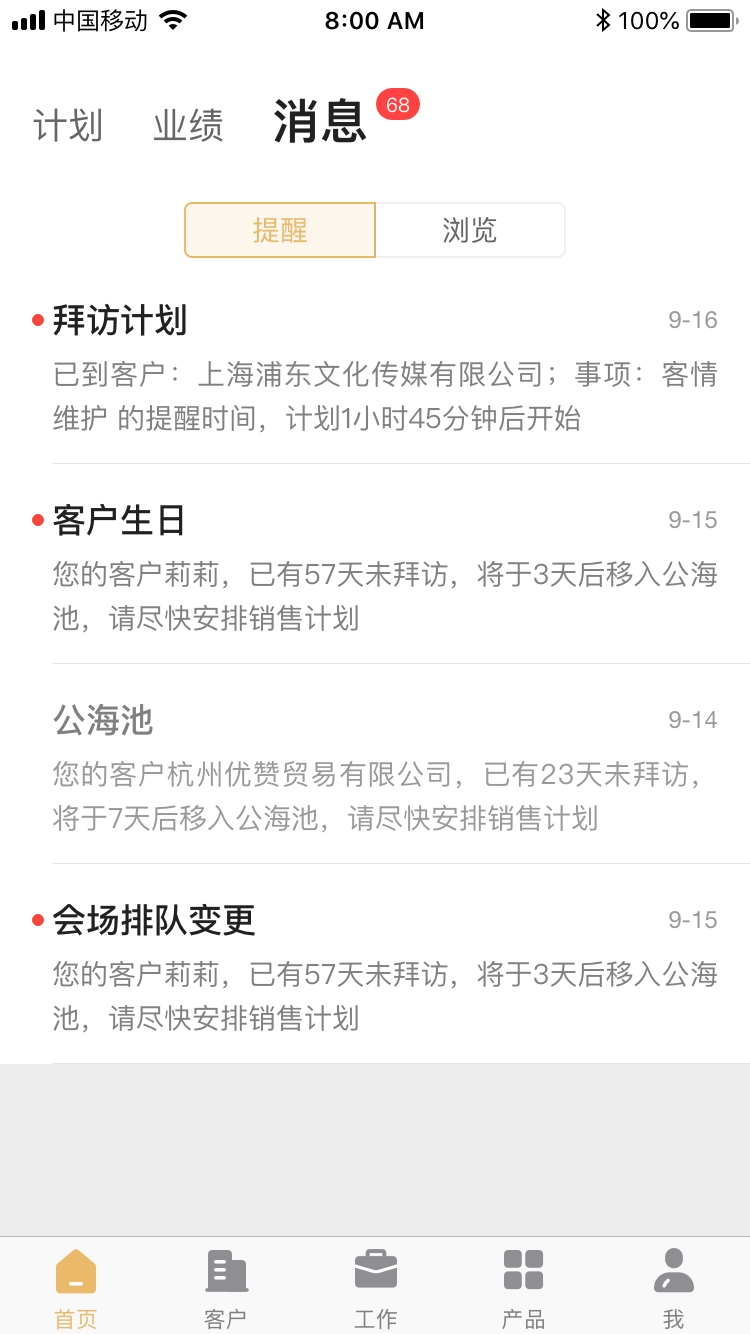Select the 提醒 segment
Image resolution: width=750 pixels, height=1334 pixels.
[x=280, y=230]
